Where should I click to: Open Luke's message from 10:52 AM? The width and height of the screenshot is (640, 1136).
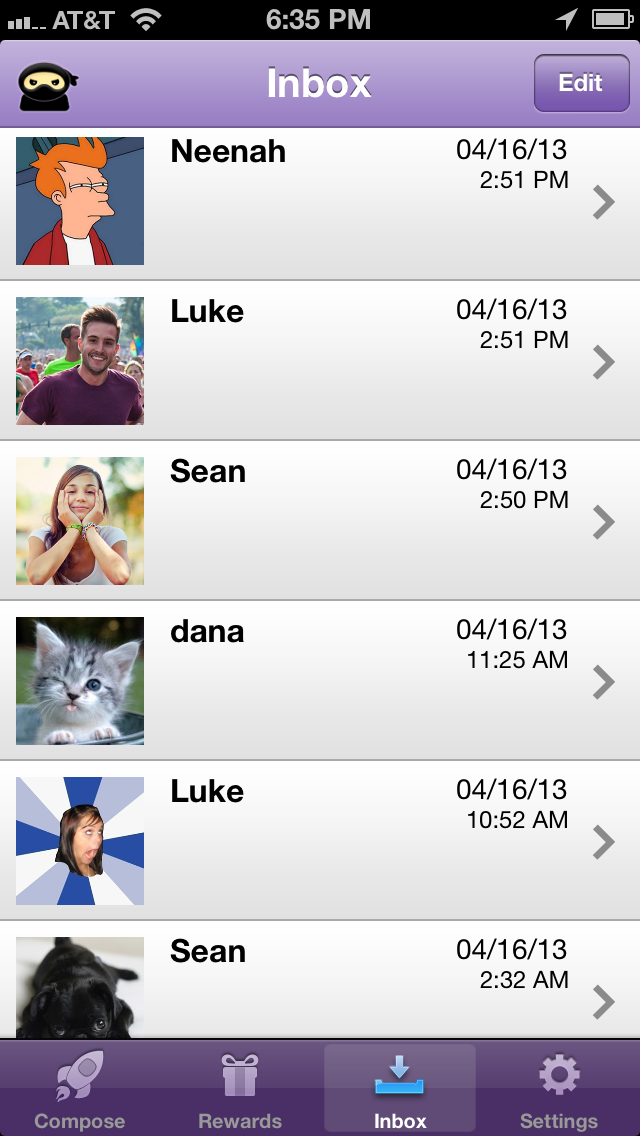click(320, 841)
